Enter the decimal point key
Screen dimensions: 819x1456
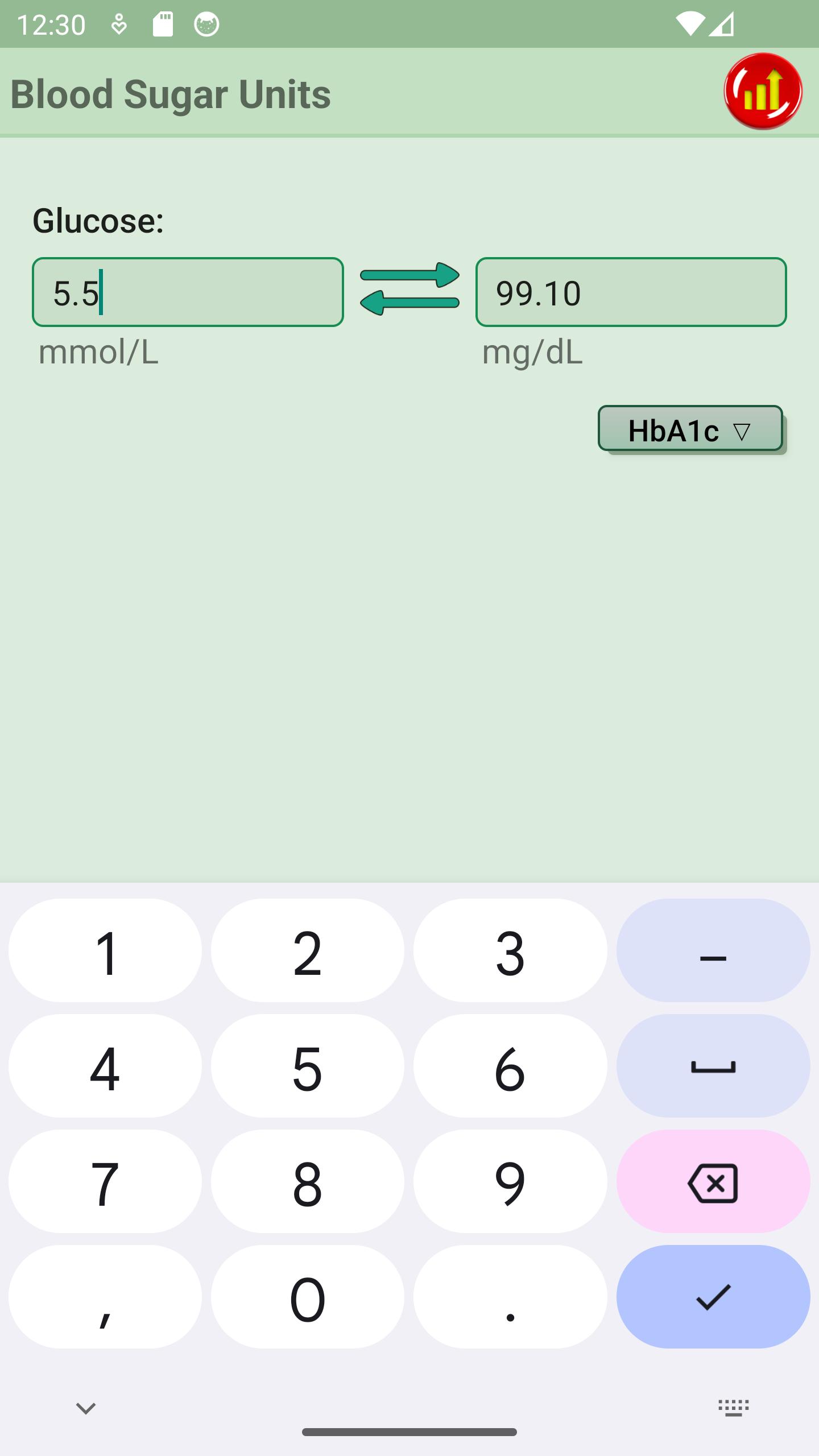[510, 1297]
